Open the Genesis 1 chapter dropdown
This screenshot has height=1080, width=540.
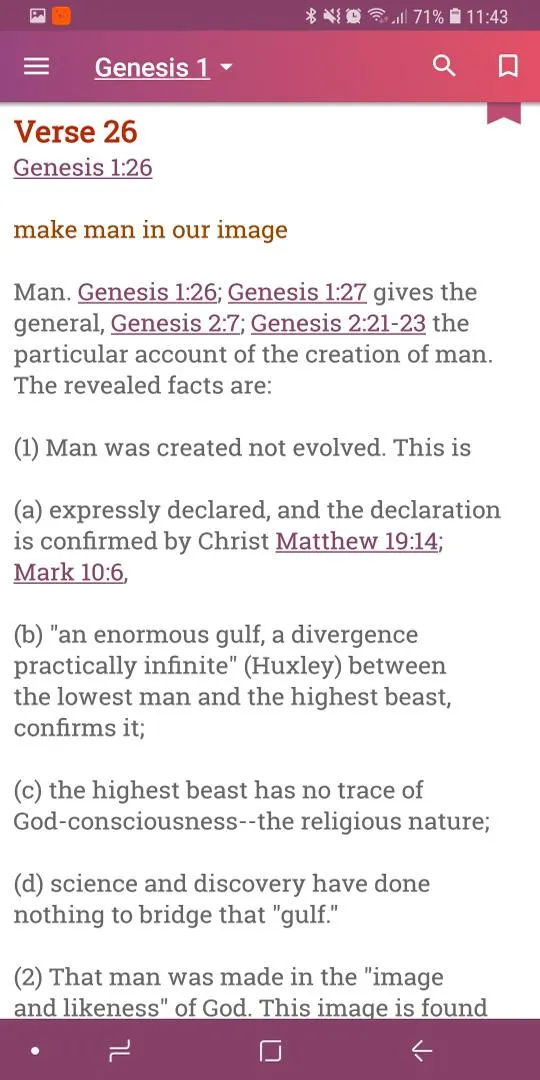pyautogui.click(x=164, y=68)
